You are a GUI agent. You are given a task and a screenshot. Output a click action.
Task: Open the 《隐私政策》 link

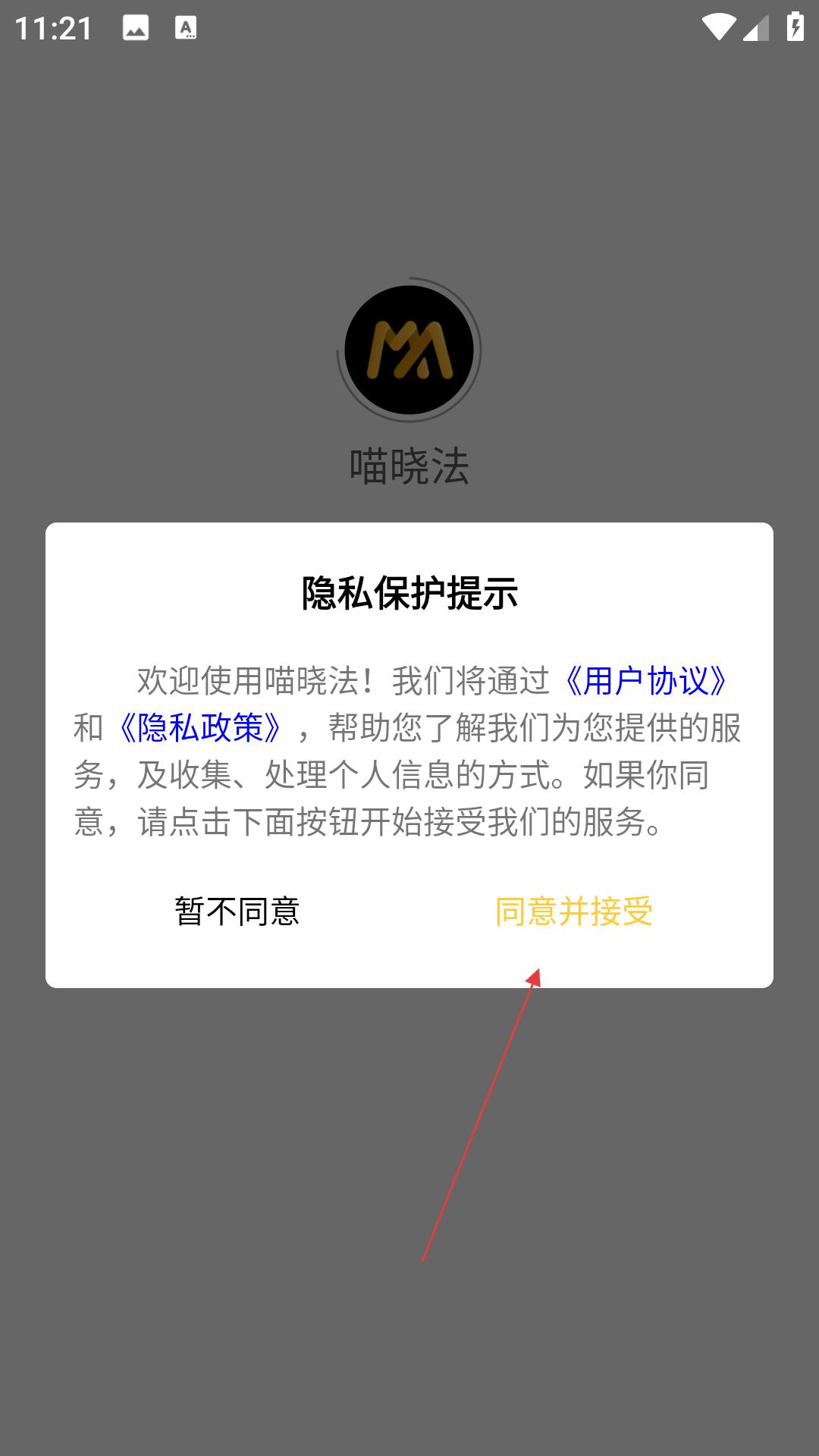coord(200,728)
